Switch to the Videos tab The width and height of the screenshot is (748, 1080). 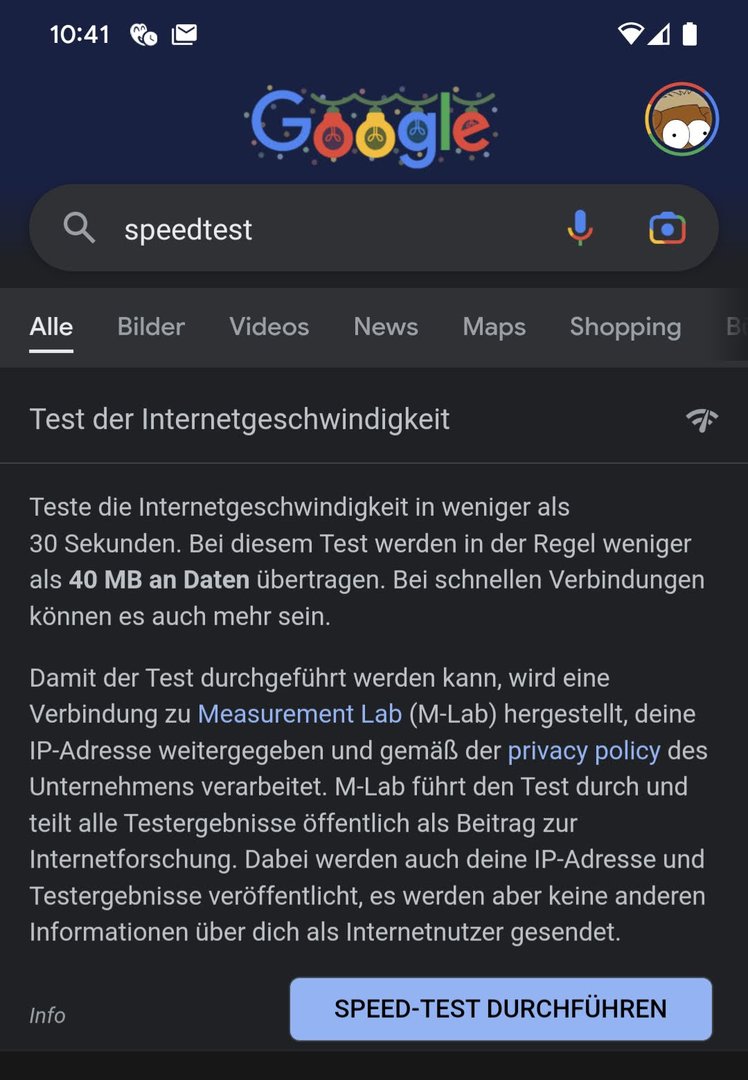(x=269, y=327)
